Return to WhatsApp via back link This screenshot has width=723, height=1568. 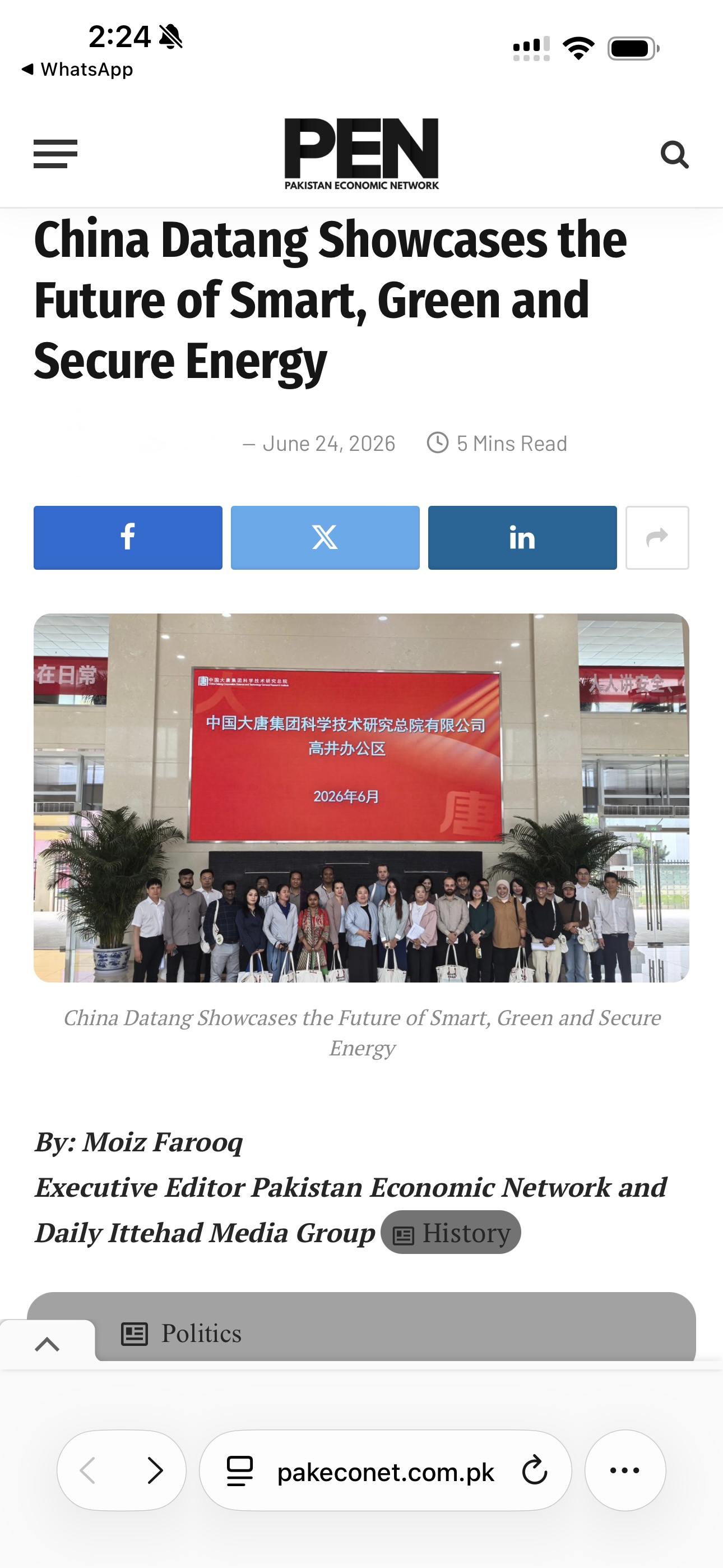click(77, 70)
